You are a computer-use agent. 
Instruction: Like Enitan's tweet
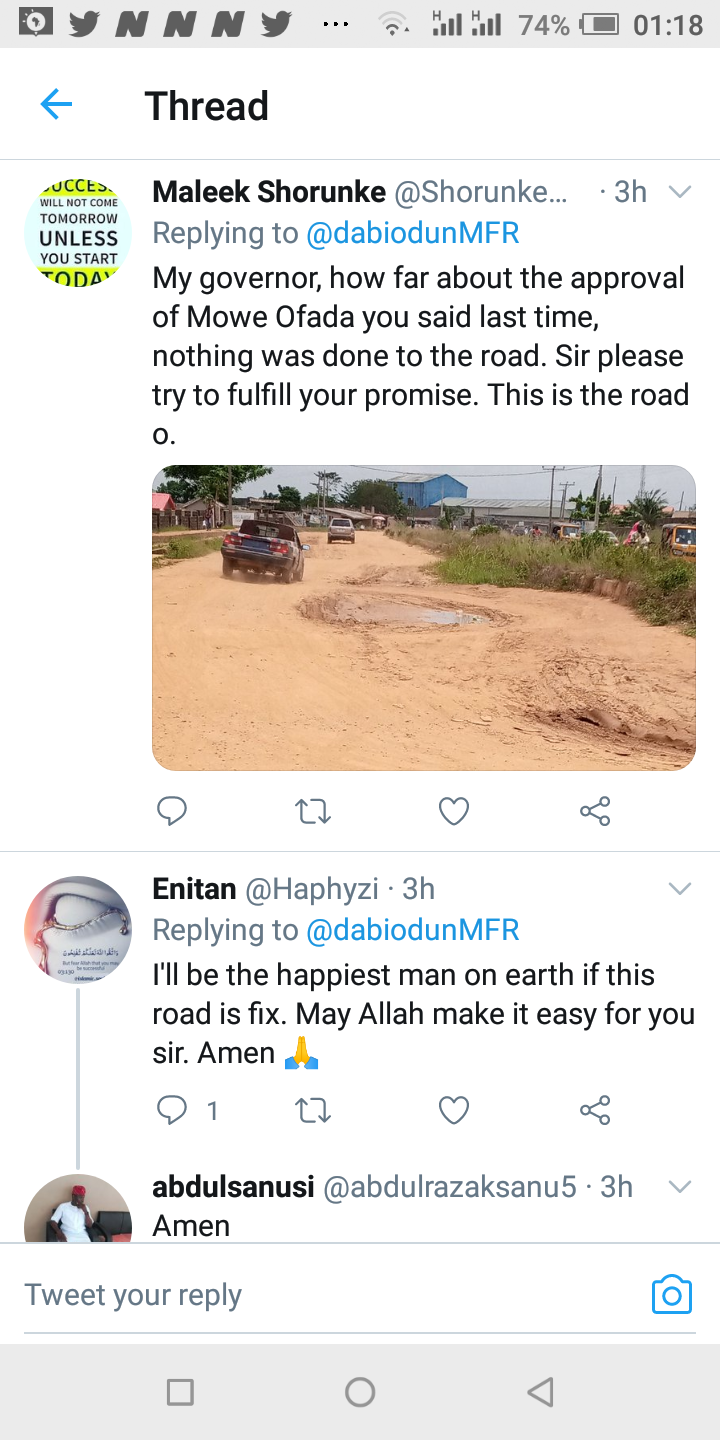tap(454, 1109)
